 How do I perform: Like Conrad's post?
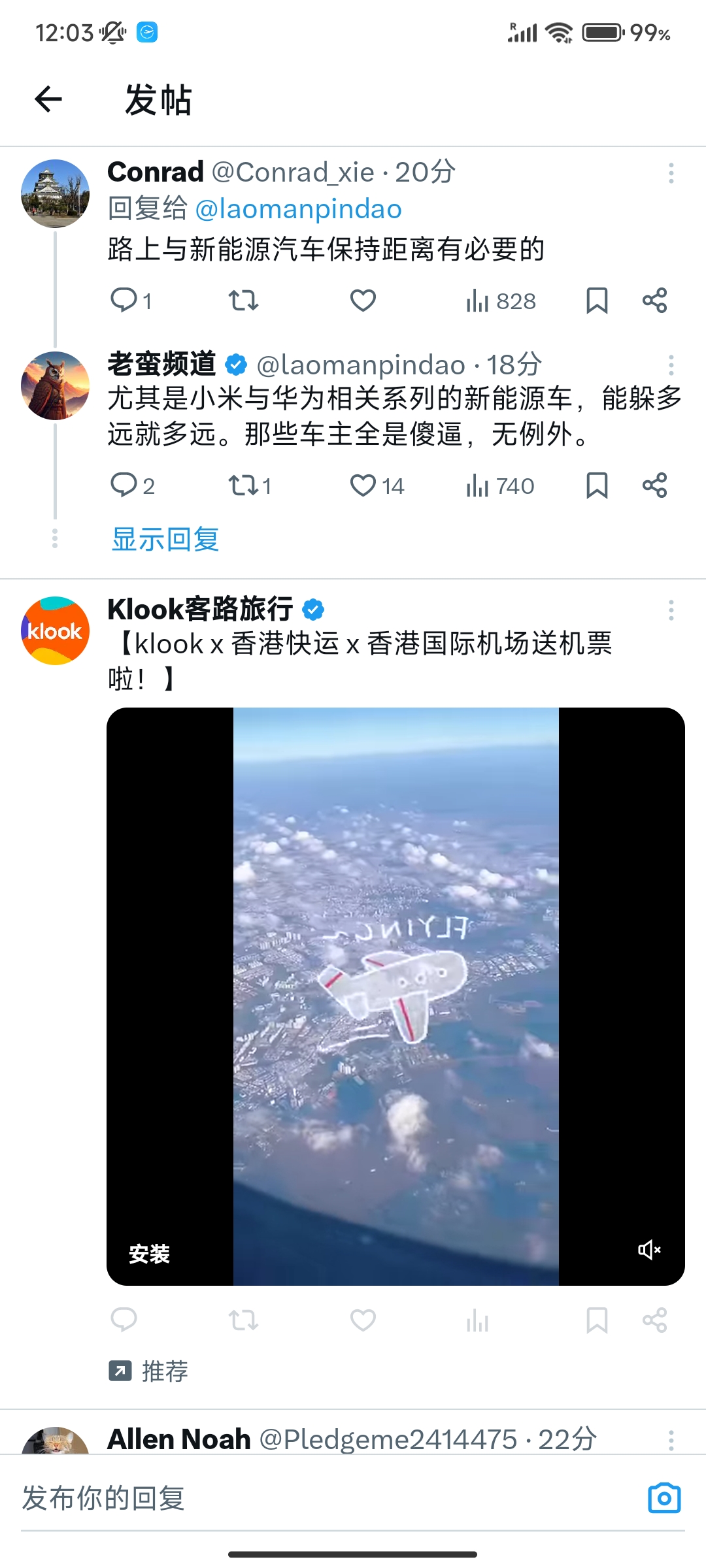(363, 301)
